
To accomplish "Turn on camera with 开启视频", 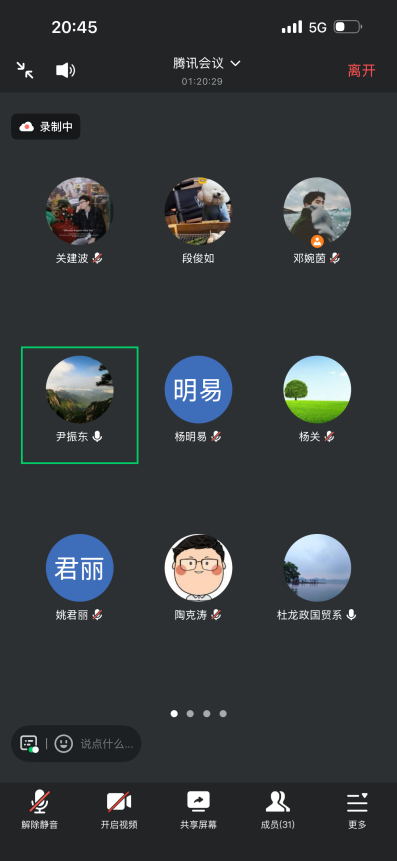I will (119, 810).
